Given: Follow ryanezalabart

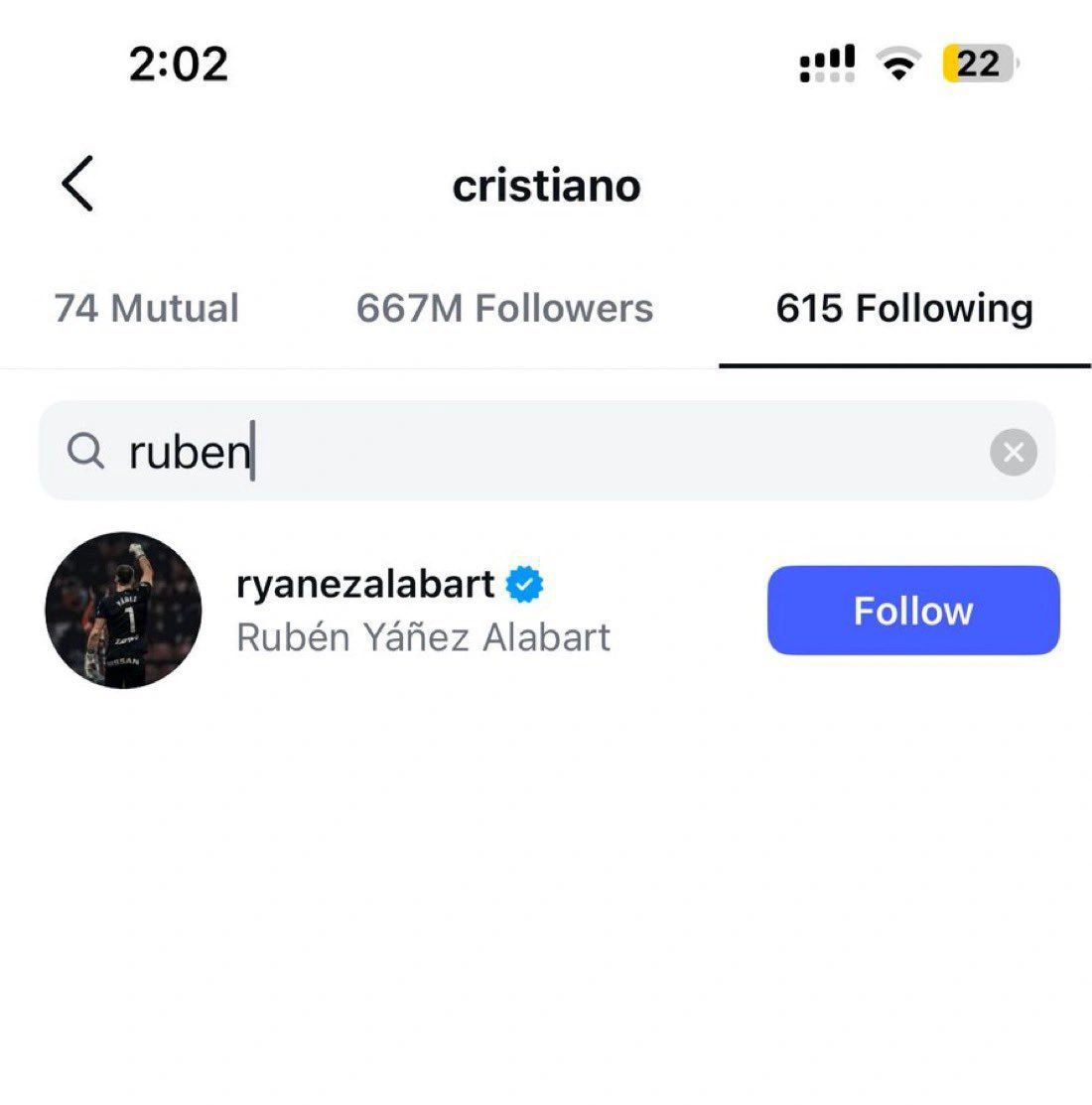Looking at the screenshot, I should pyautogui.click(x=912, y=611).
